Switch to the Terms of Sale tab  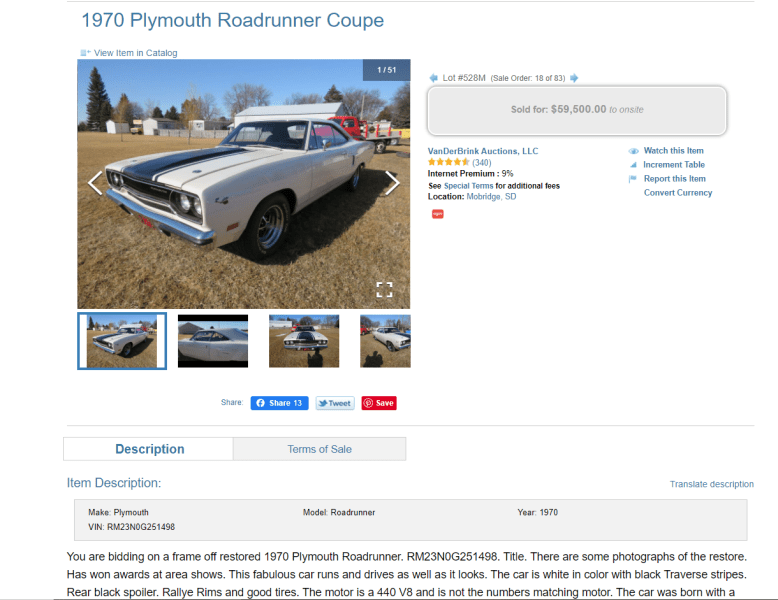tap(319, 449)
